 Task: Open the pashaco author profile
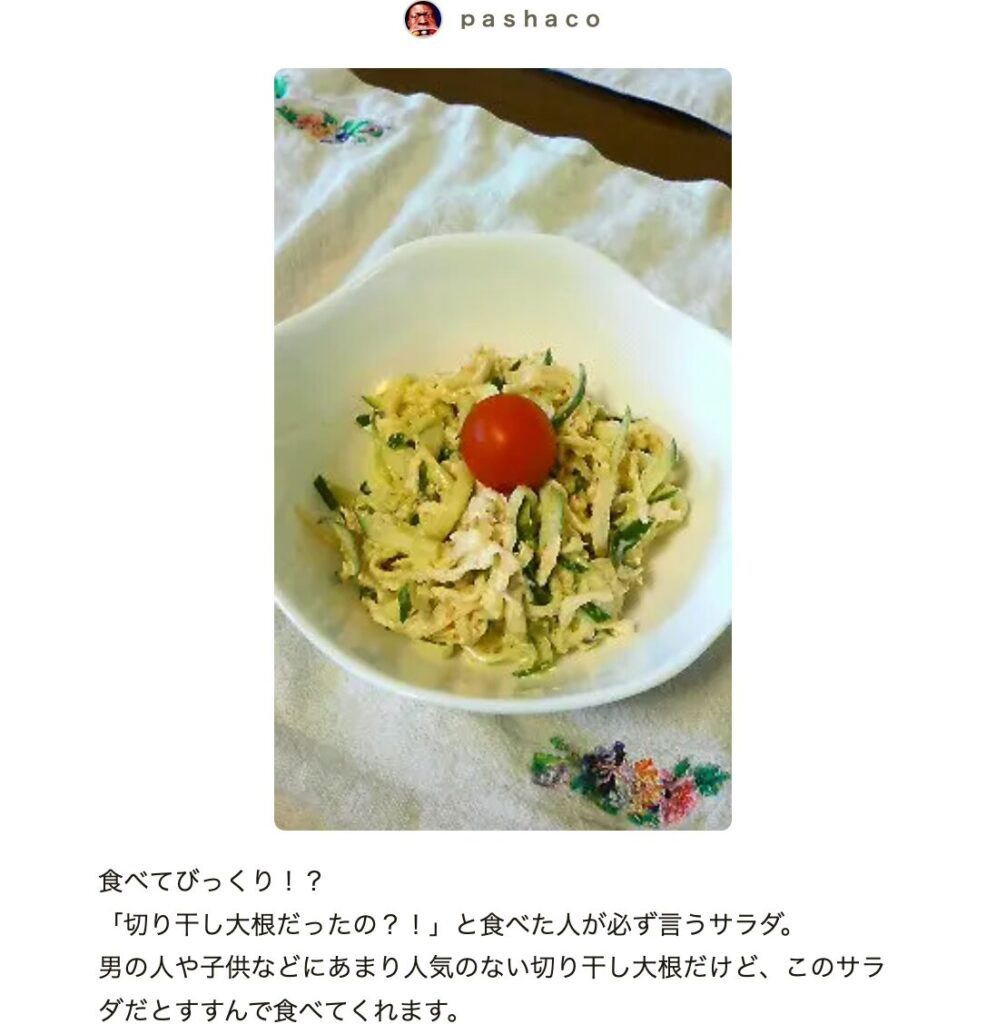tap(529, 19)
